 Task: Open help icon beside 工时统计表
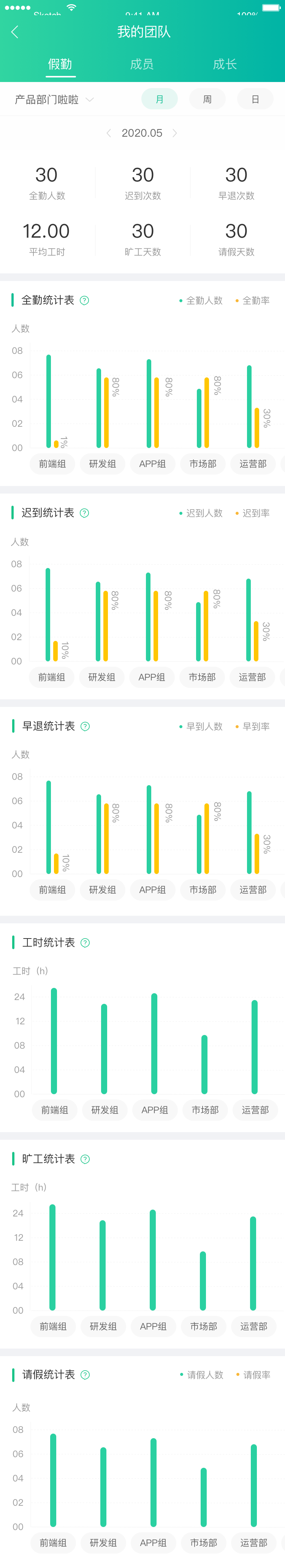click(85, 943)
